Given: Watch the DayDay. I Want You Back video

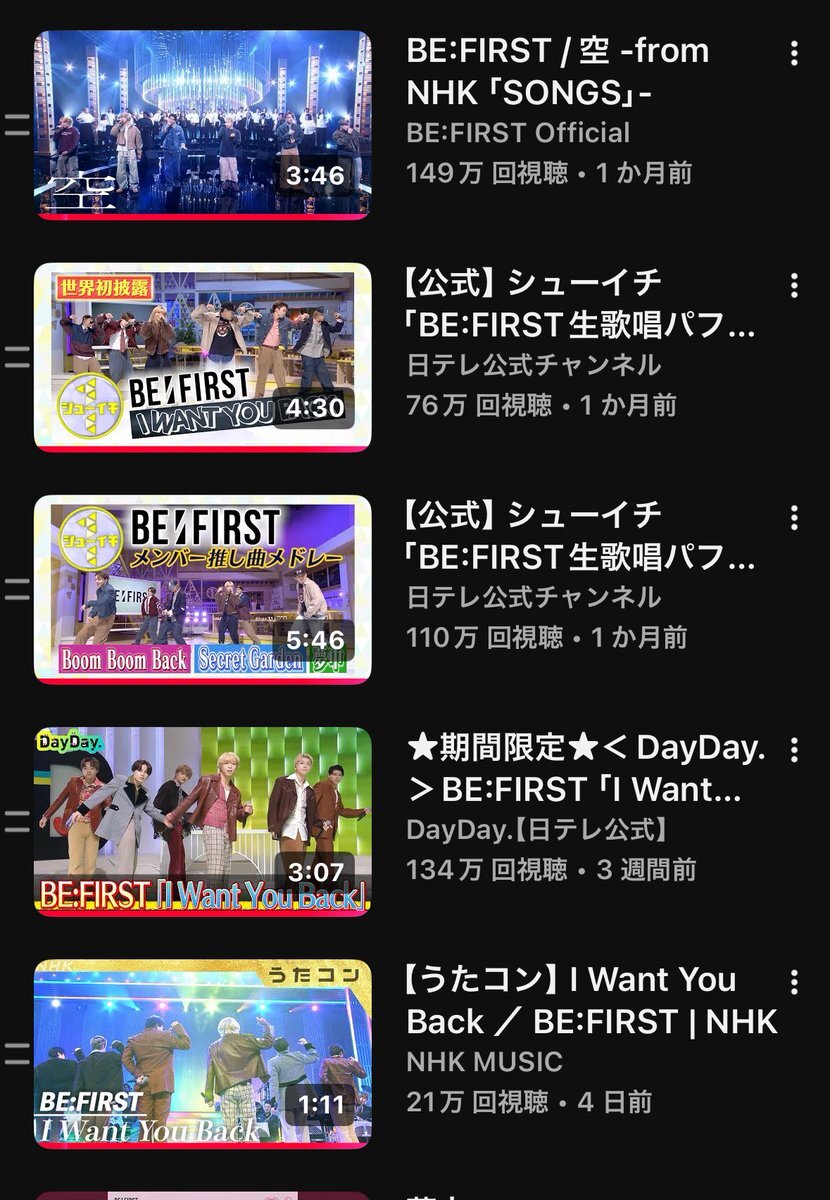Looking at the screenshot, I should tap(203, 821).
